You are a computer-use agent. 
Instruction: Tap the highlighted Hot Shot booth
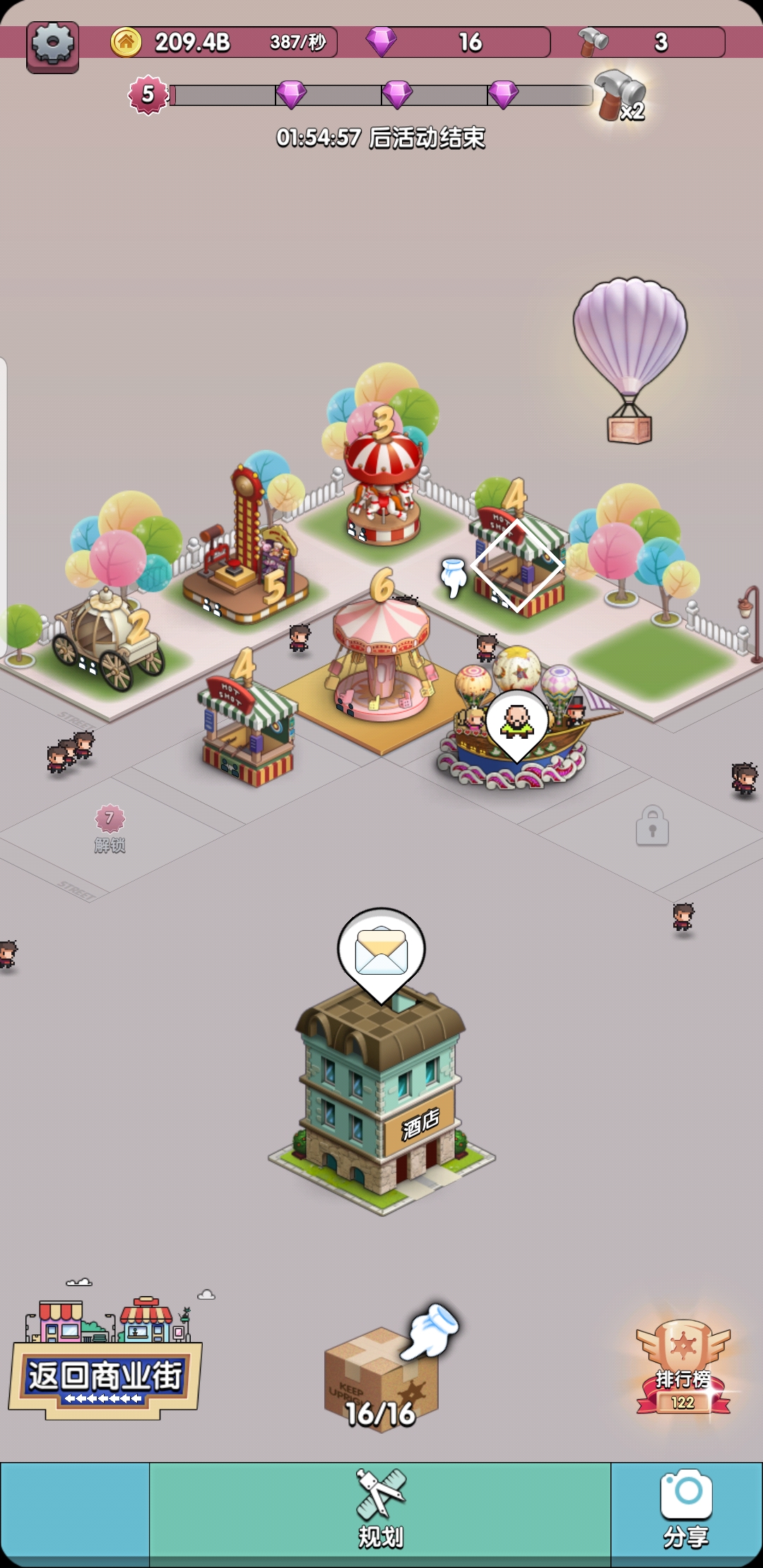click(517, 566)
